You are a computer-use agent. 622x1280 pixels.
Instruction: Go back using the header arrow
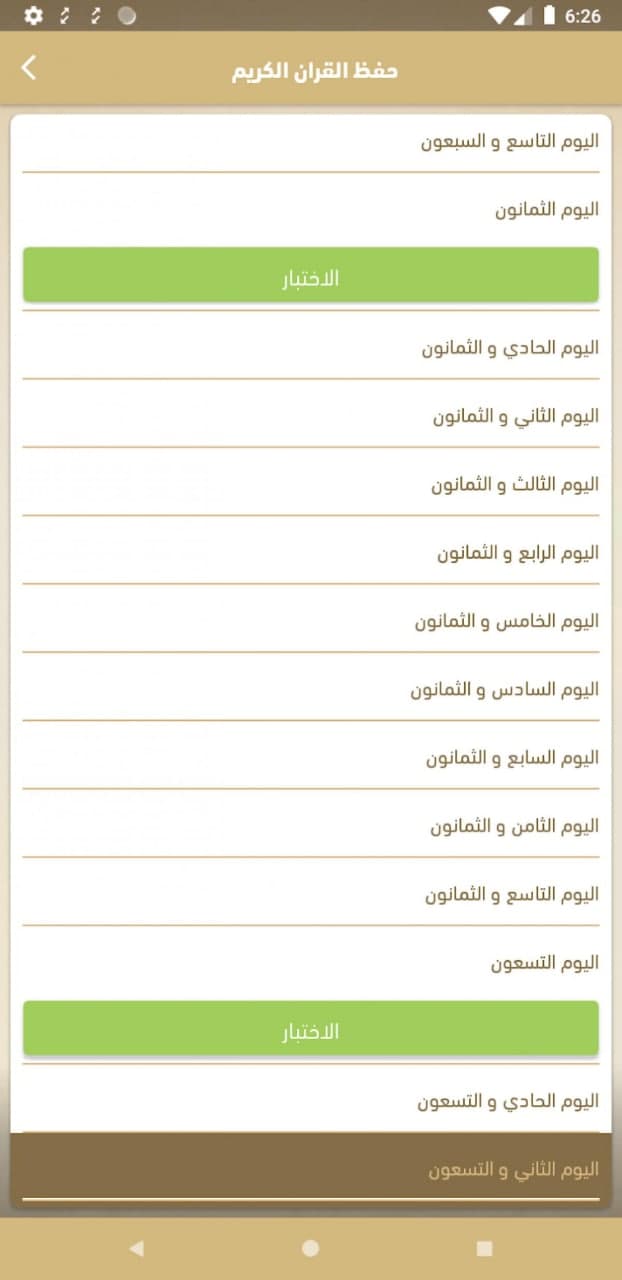[x=29, y=68]
